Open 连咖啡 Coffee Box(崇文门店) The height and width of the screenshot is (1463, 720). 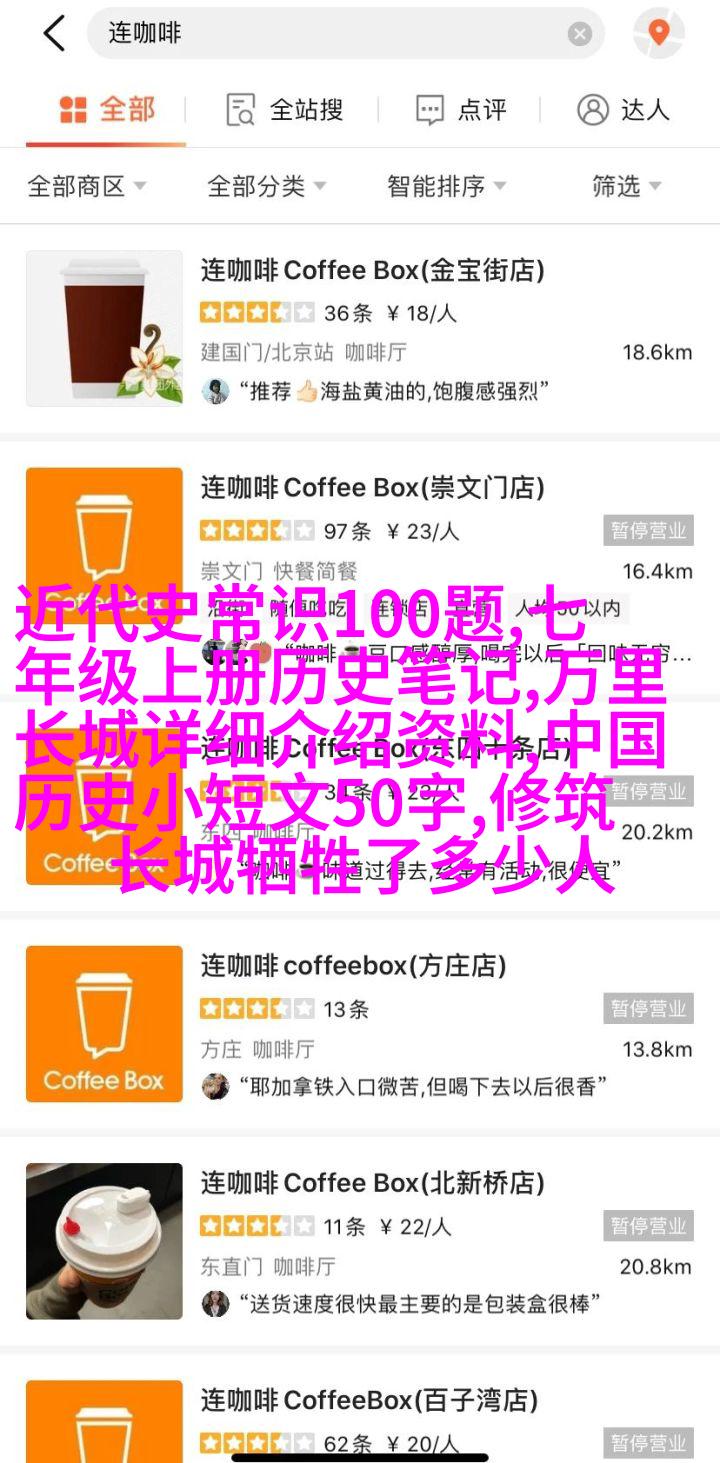coord(372,488)
